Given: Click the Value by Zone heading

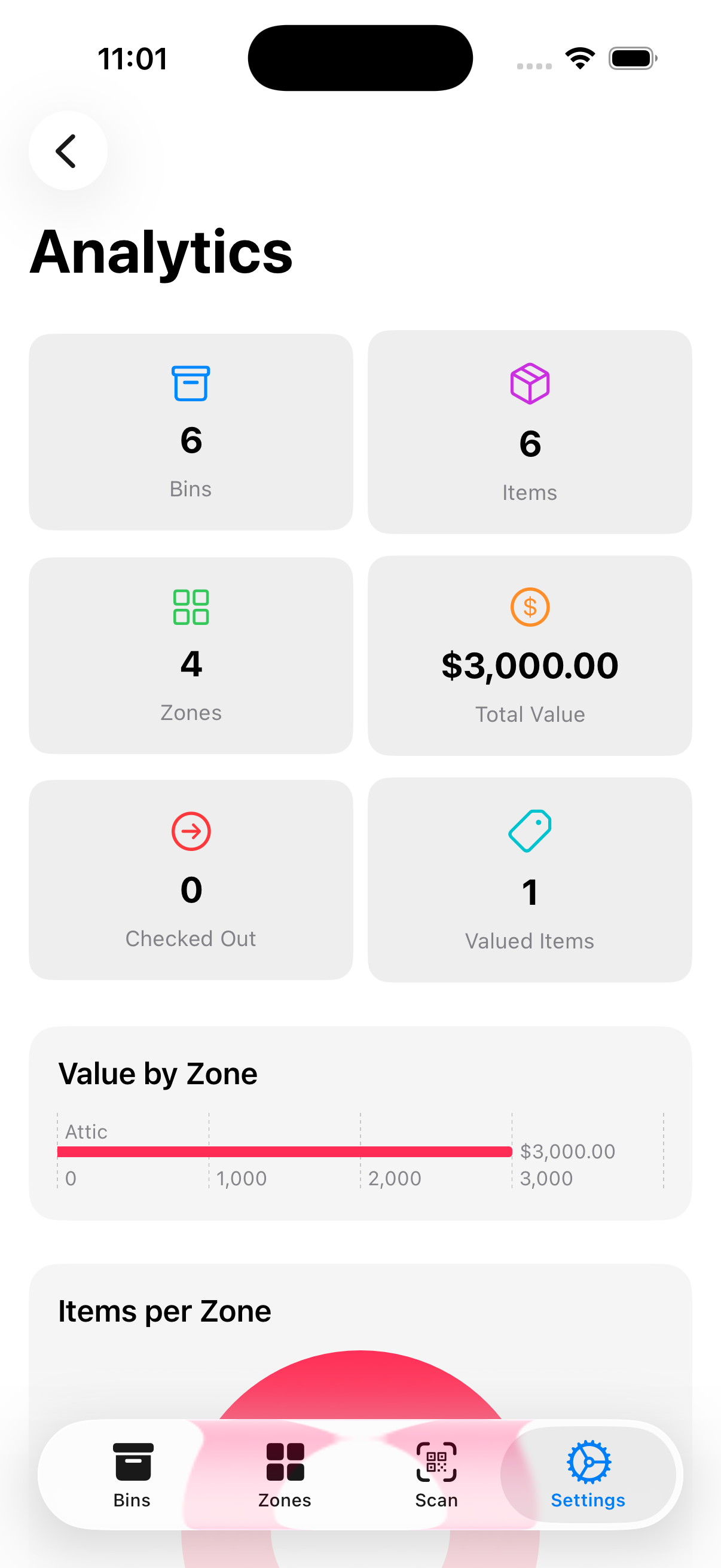Looking at the screenshot, I should pos(158,1073).
